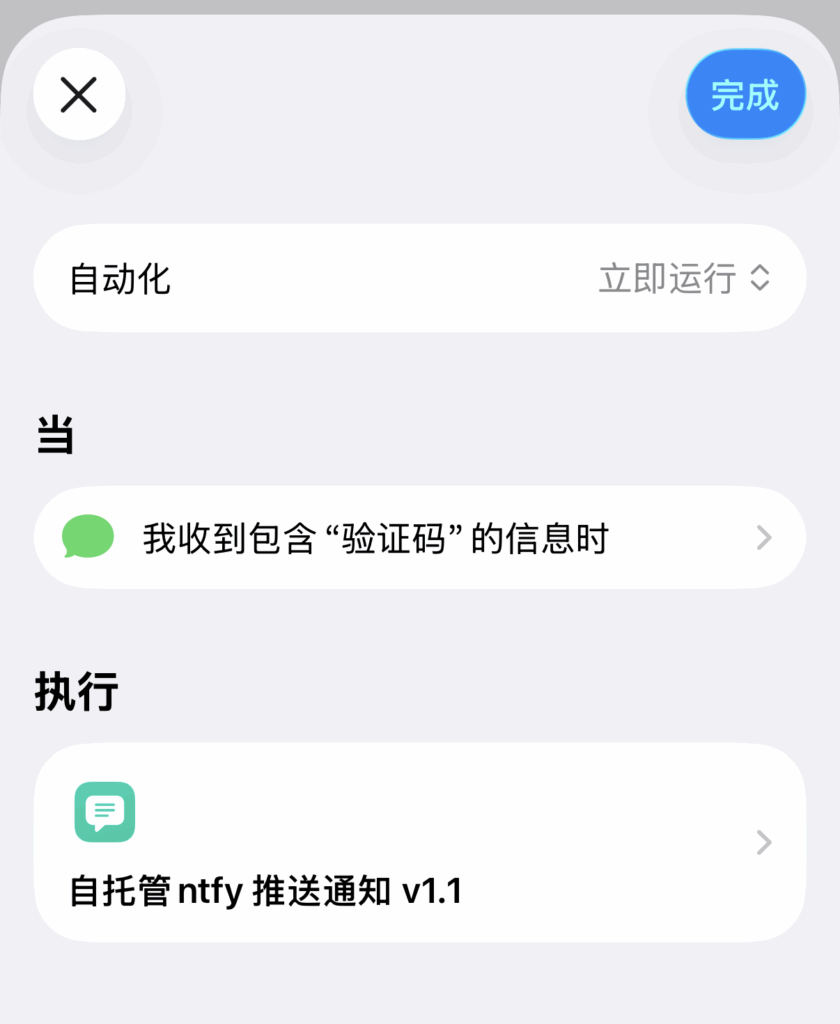Viewport: 840px width, 1024px height.
Task: Edit the 验证码 message trigger condition
Action: [x=419, y=538]
